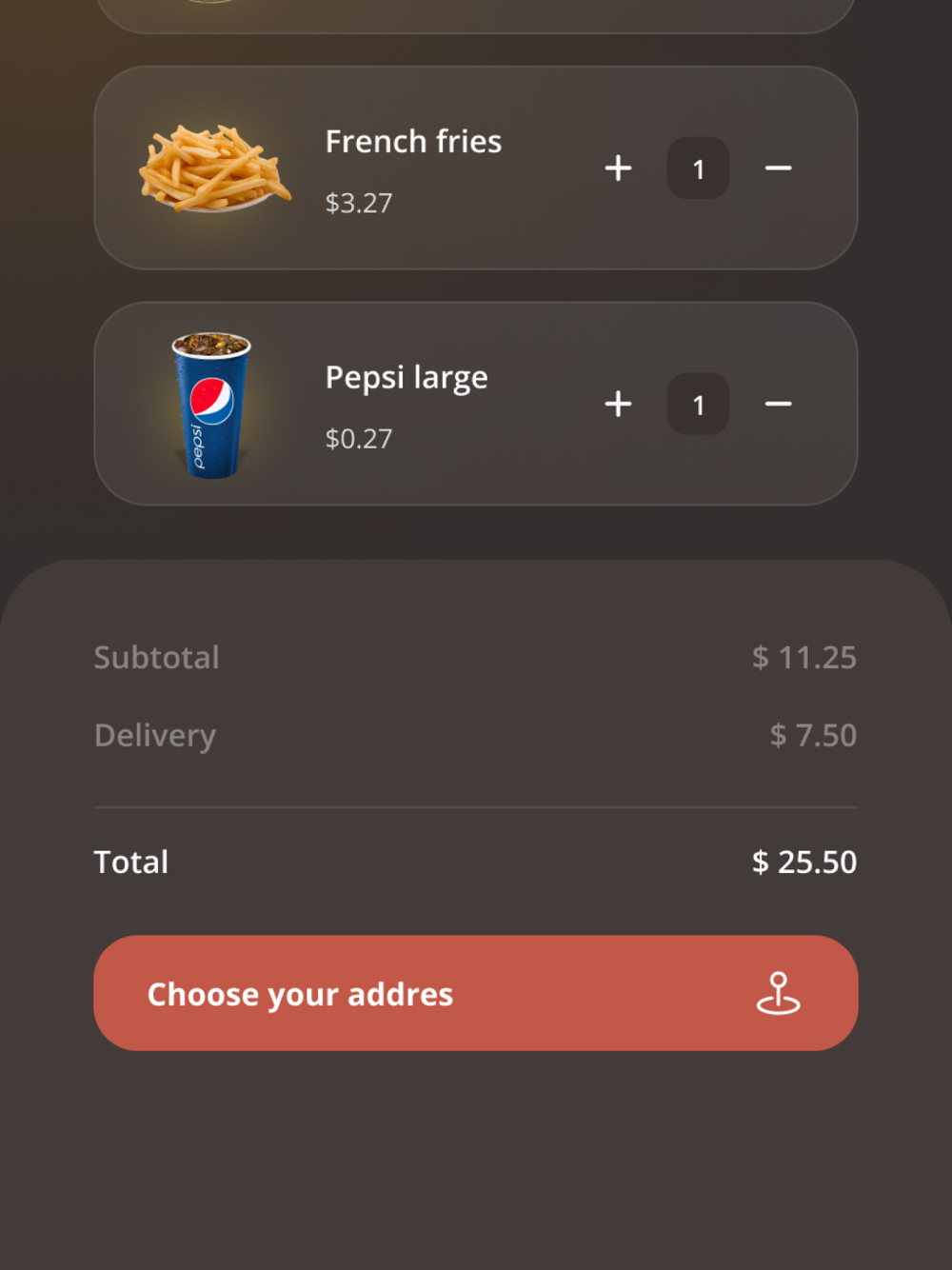Increase French fries quantity with plus
The image size is (952, 1270).
tap(618, 169)
